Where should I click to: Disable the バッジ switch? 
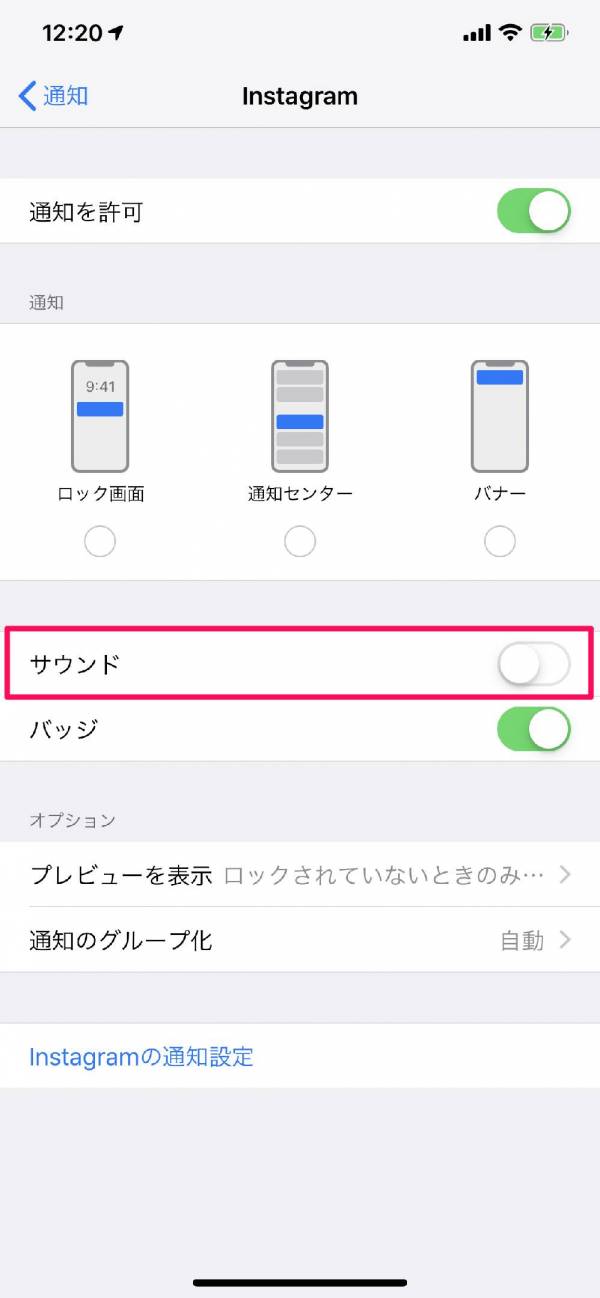(x=534, y=729)
